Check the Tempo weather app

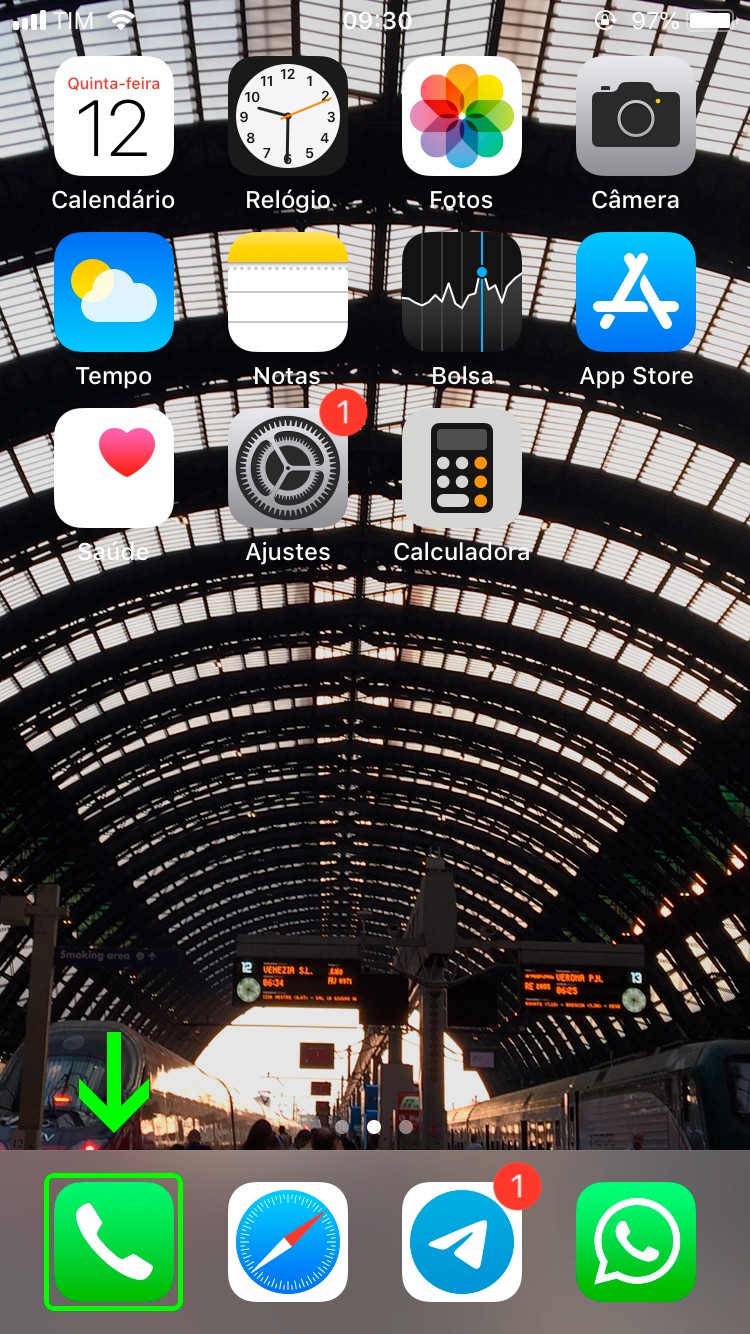pos(114,292)
